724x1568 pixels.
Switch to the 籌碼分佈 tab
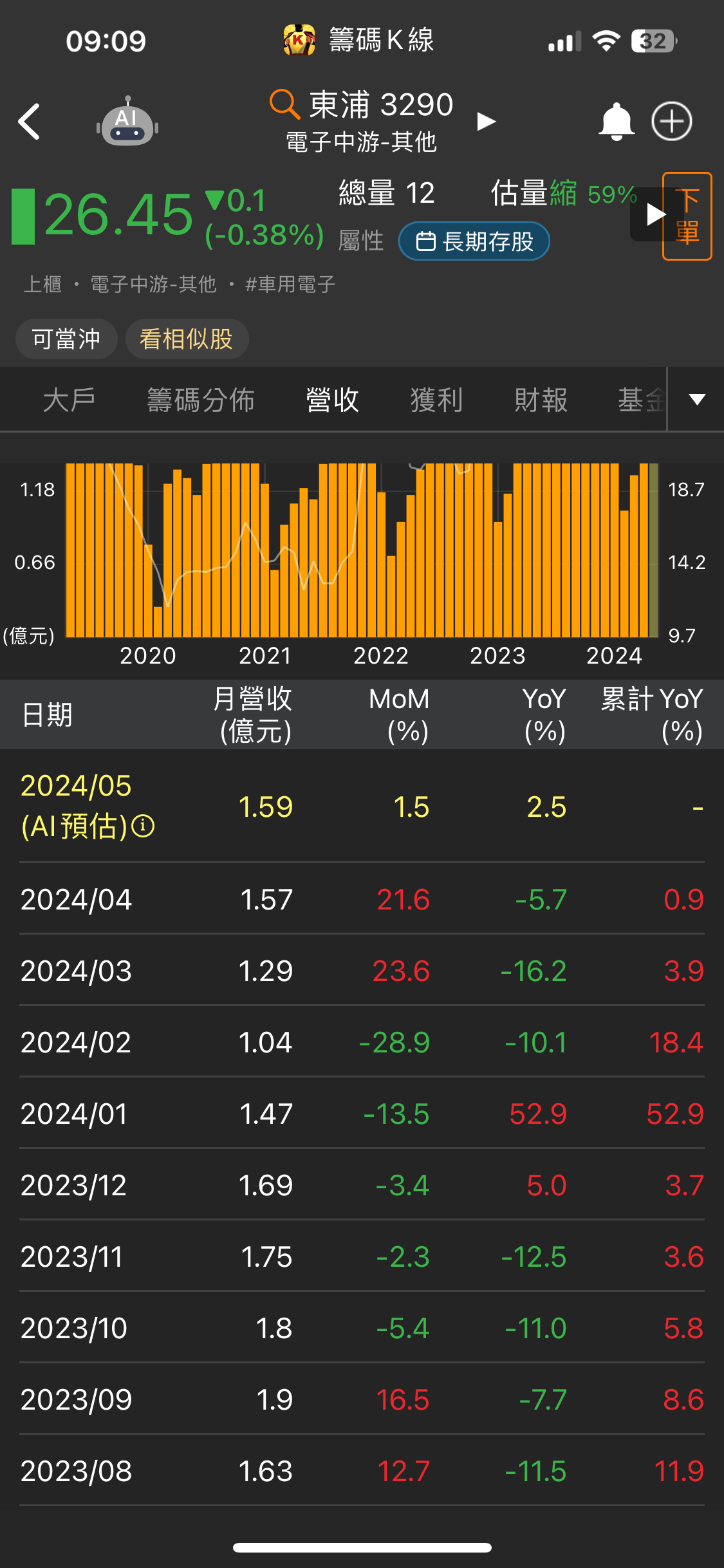point(201,400)
